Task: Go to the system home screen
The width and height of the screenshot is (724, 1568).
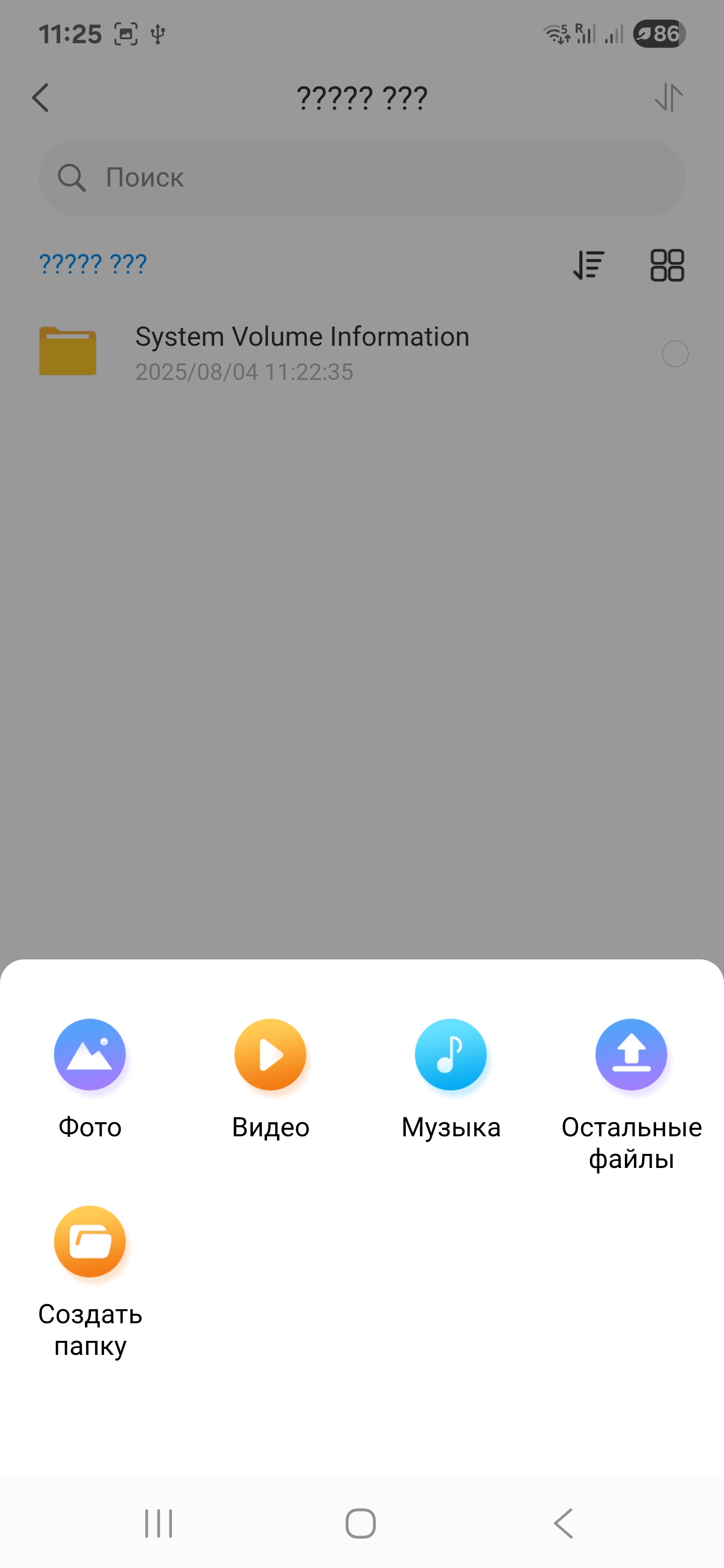Action: click(x=360, y=1524)
